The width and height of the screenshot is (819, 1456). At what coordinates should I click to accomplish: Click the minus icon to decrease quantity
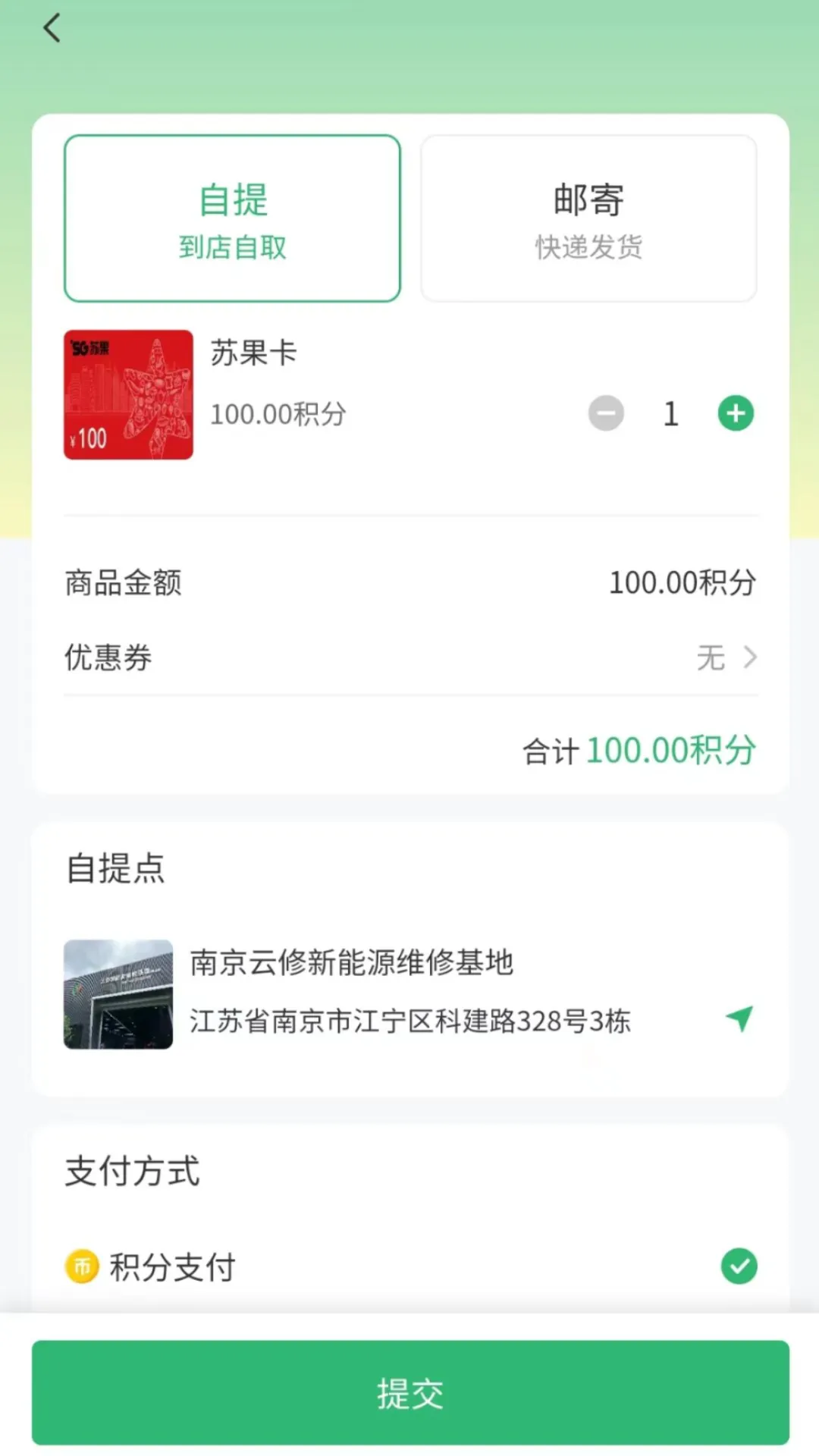(x=606, y=413)
